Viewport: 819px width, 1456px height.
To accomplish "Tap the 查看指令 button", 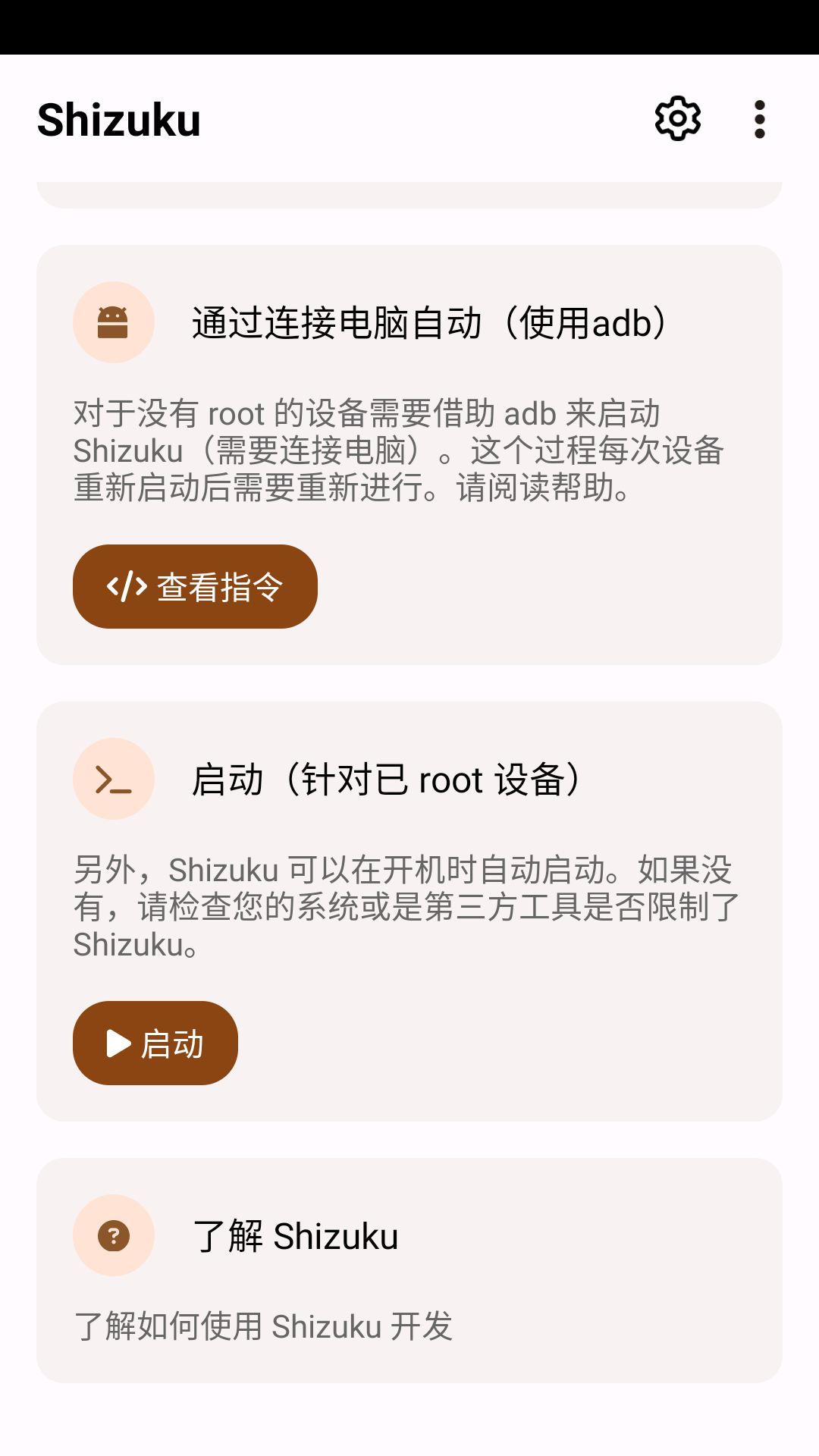I will click(x=195, y=586).
